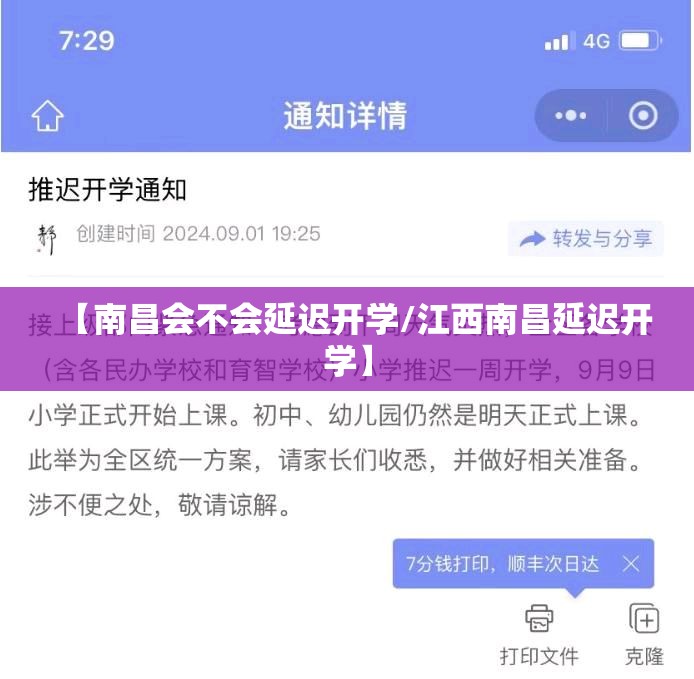Open 打印文件 to print this notice
Viewport: 694px width, 679px height.
tap(539, 634)
